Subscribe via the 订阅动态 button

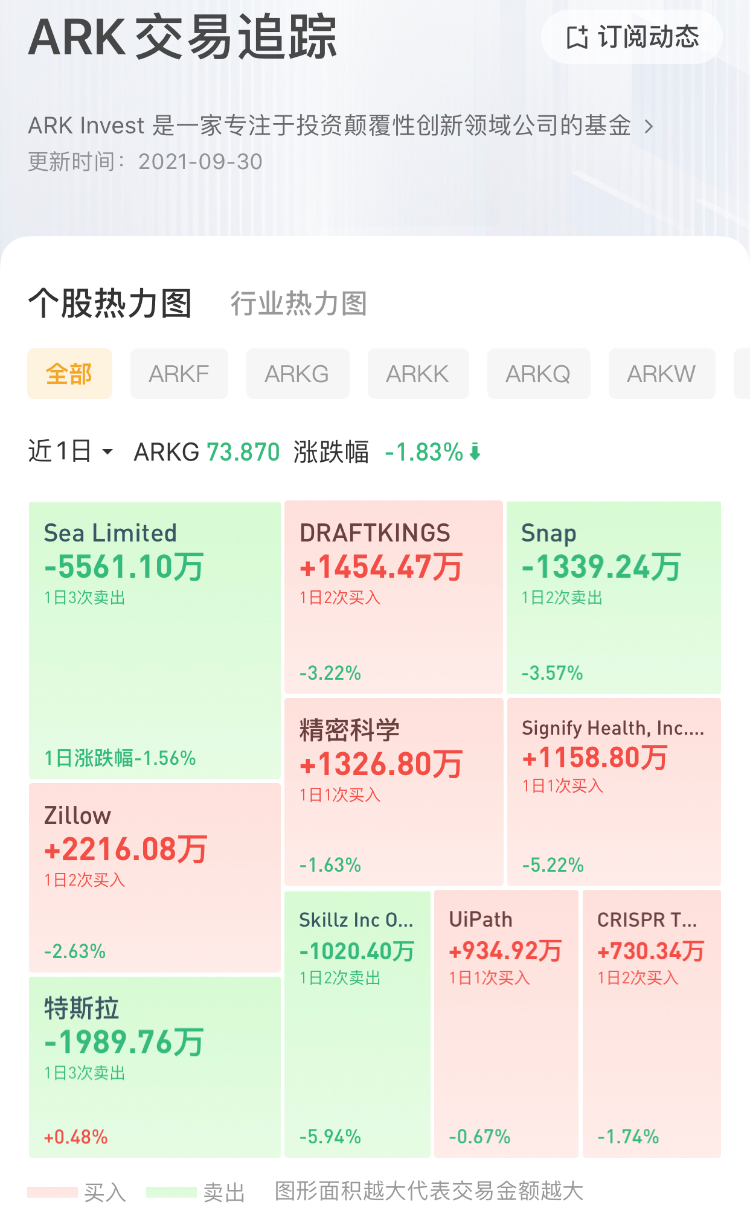click(632, 38)
